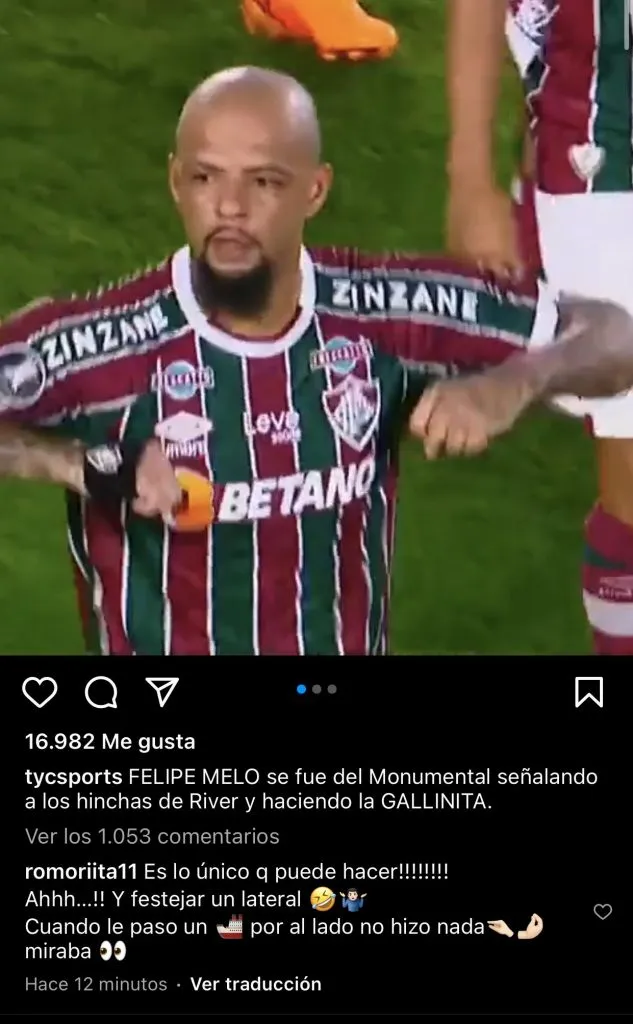The image size is (633, 1024).
Task: Save the post with bookmark icon
Action: pyautogui.click(x=589, y=692)
